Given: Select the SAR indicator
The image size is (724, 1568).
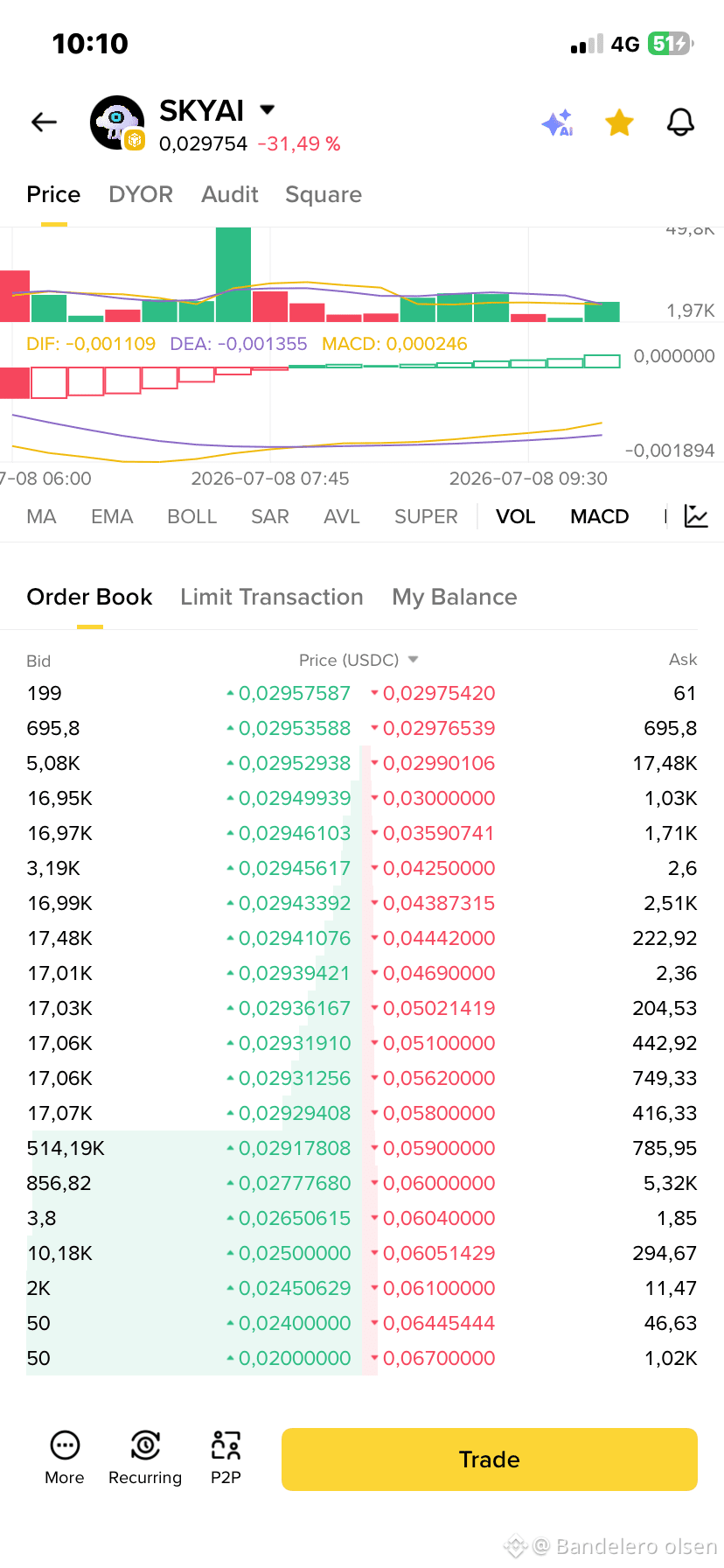Looking at the screenshot, I should 269,516.
